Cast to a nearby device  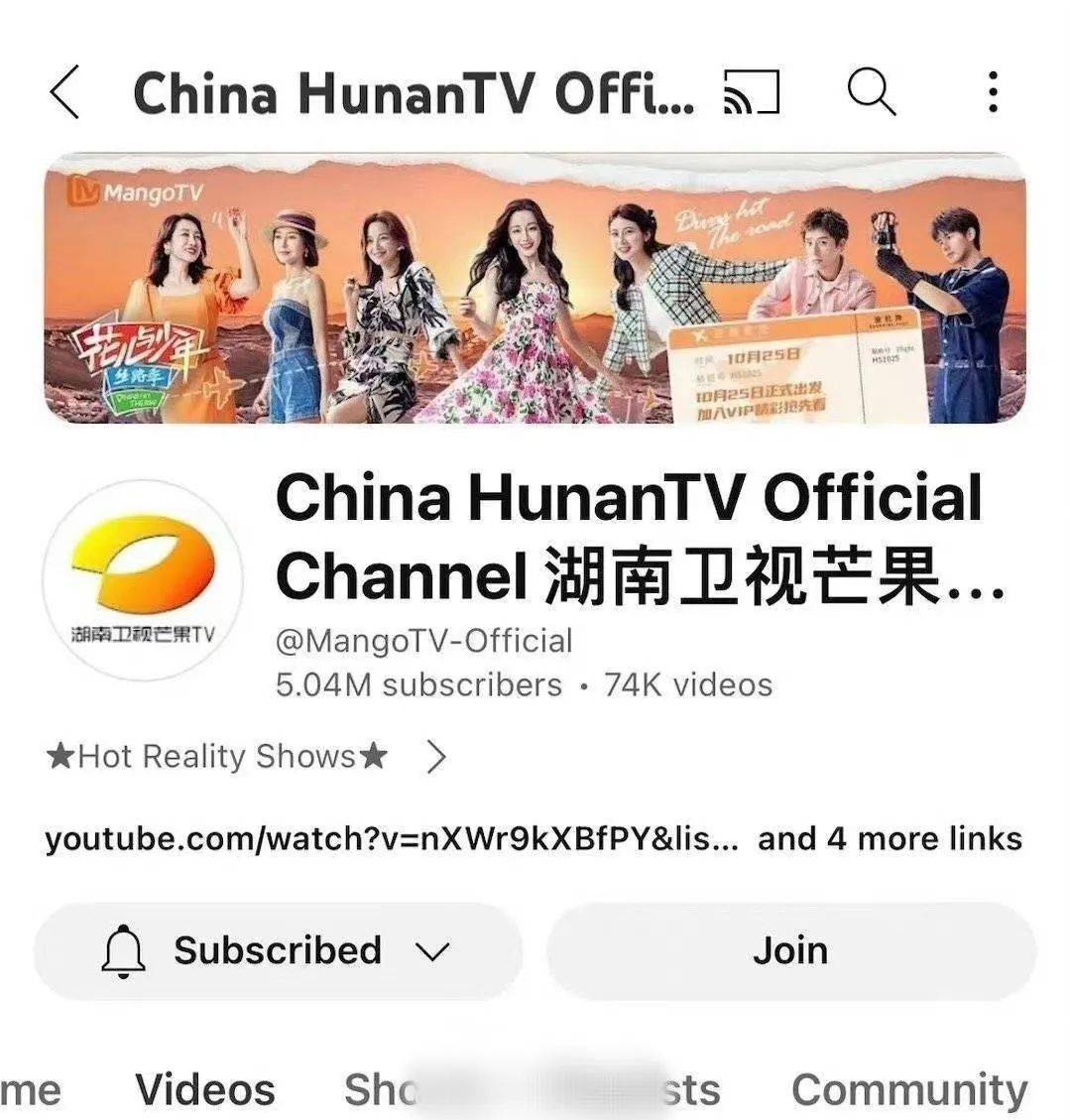(x=752, y=93)
